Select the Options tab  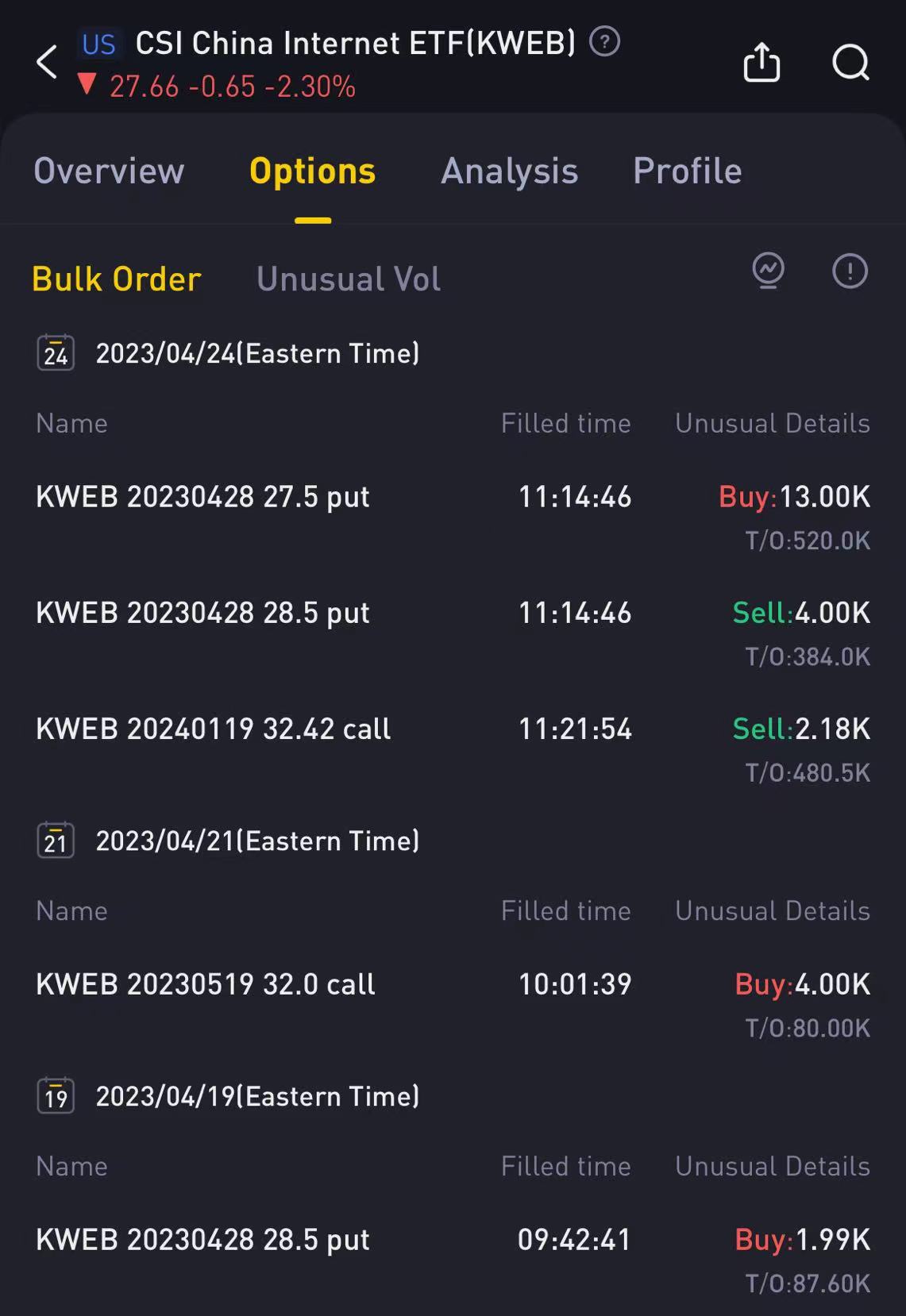313,171
